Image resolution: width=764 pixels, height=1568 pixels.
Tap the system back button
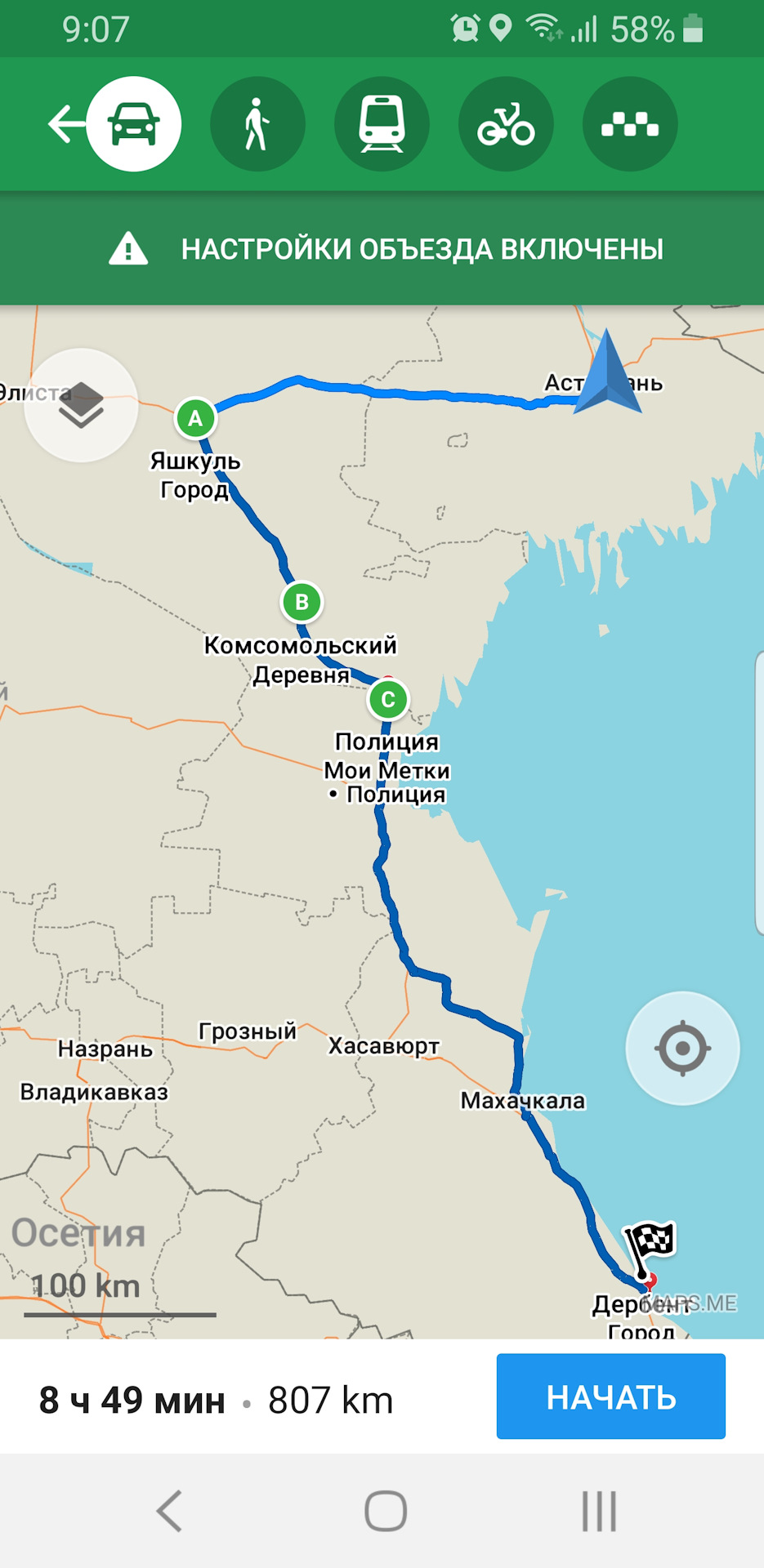tap(169, 1511)
